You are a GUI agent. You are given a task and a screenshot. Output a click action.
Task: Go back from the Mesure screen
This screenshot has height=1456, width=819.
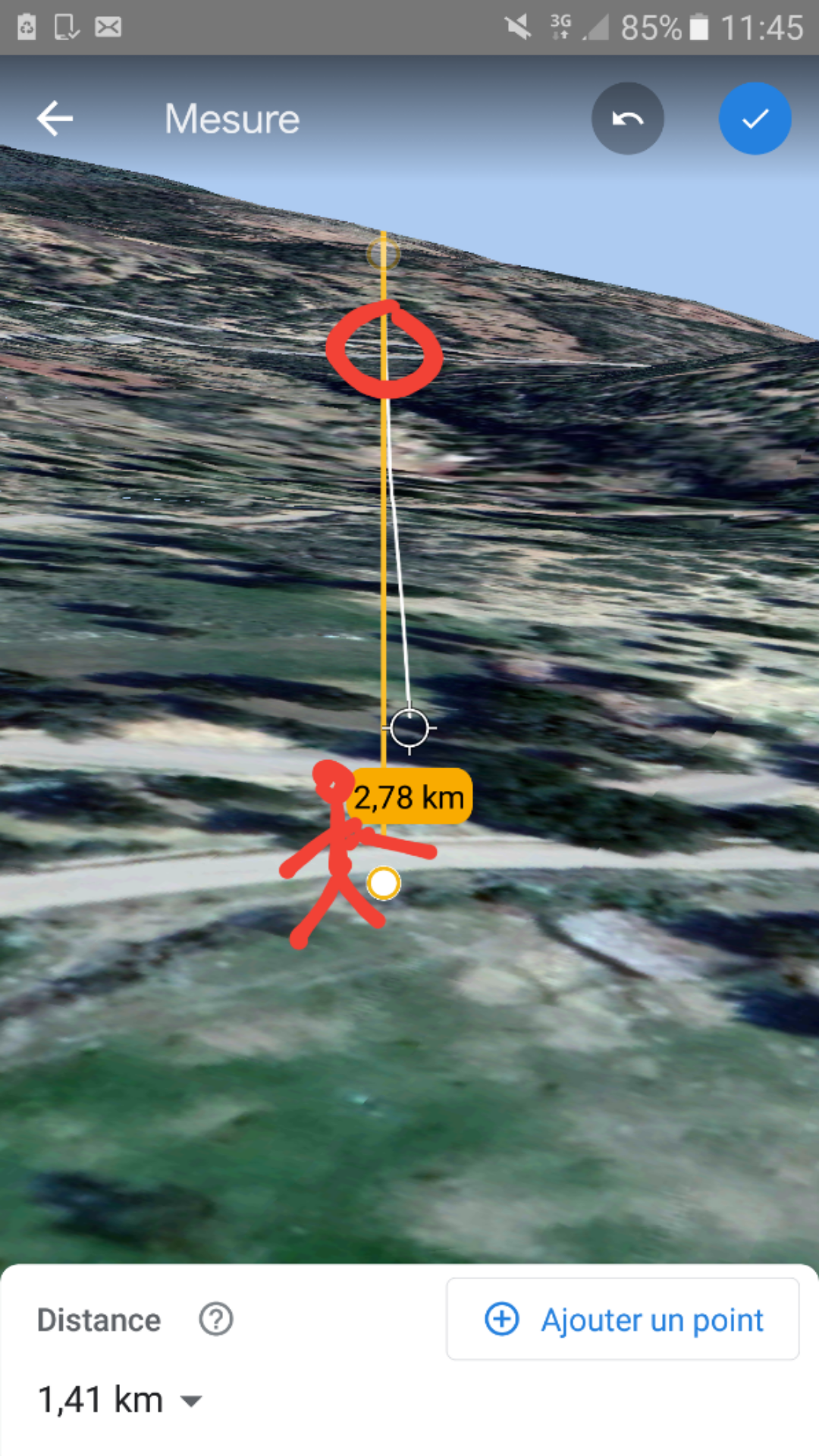click(x=55, y=119)
